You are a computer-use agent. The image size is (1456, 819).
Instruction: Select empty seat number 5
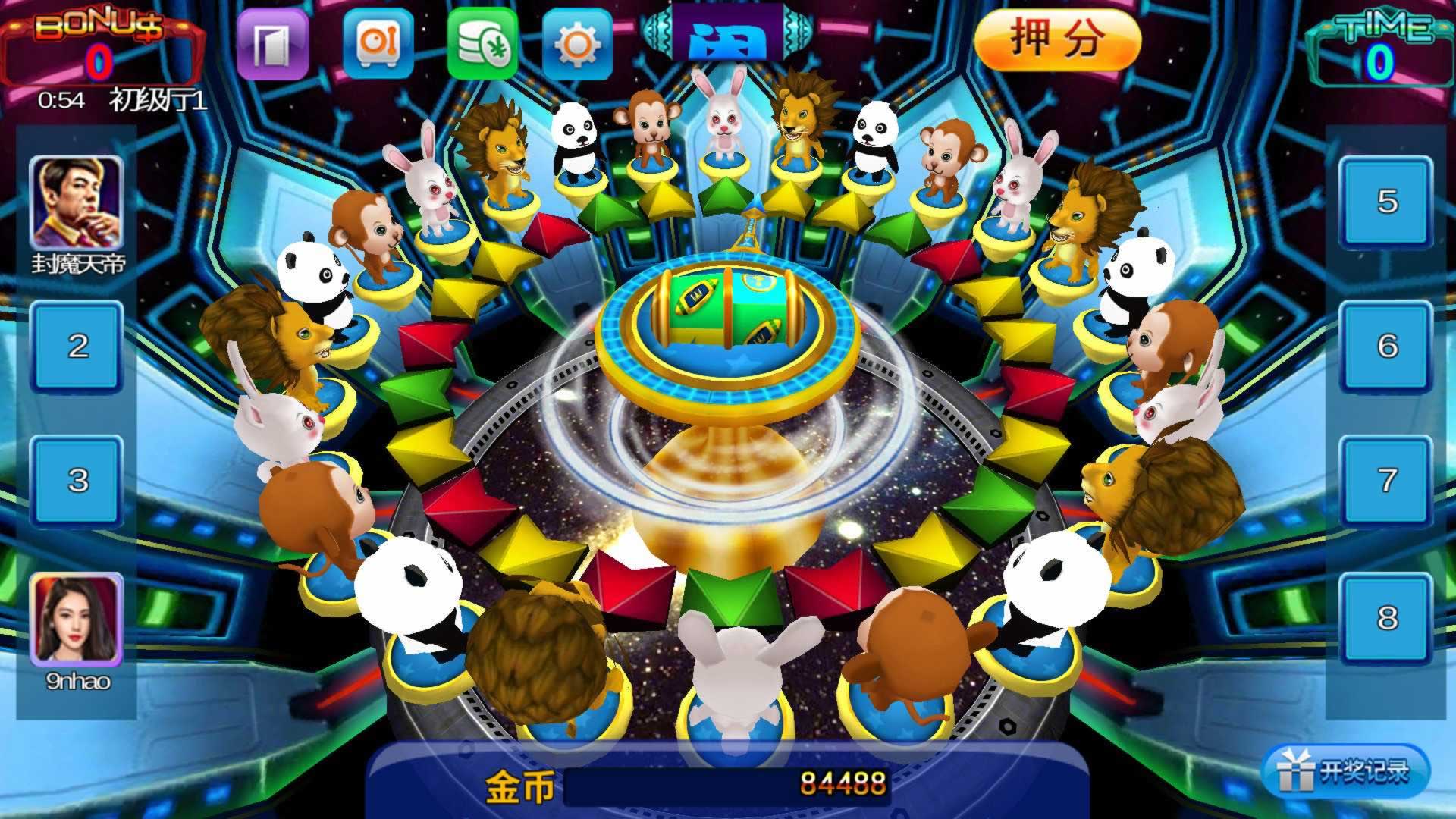[1386, 202]
